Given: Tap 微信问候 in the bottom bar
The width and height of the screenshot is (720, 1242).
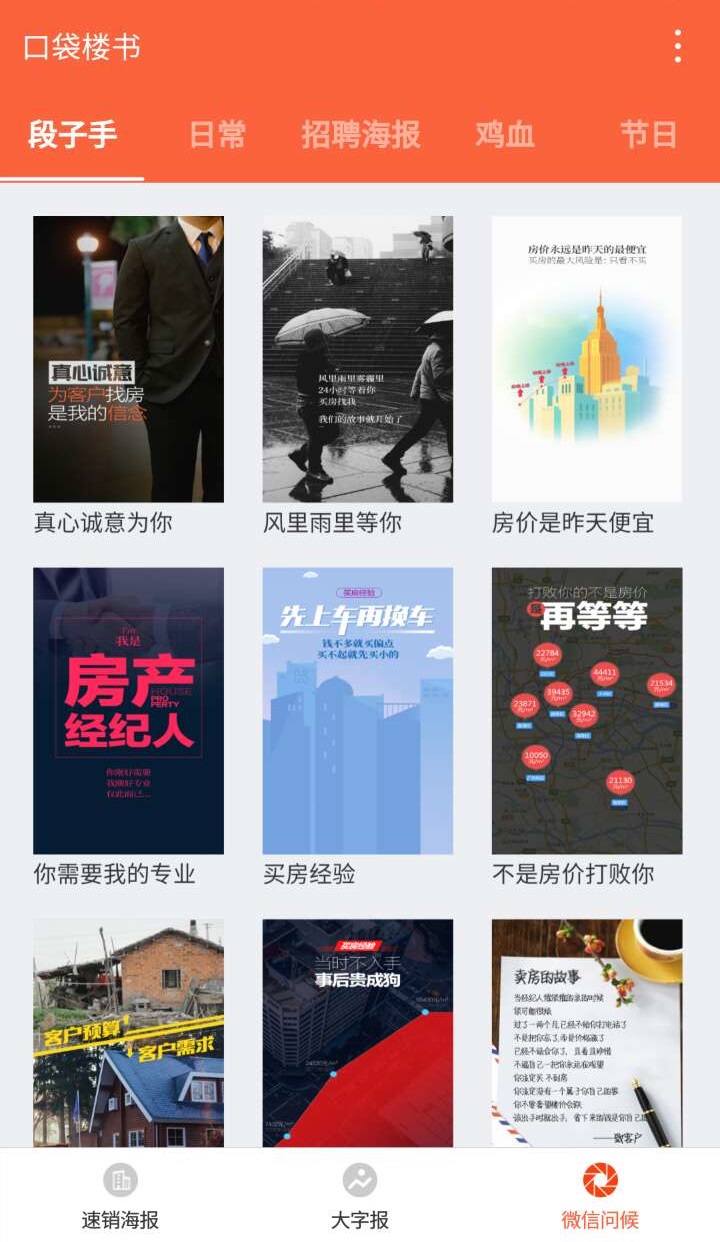Looking at the screenshot, I should point(600,1196).
